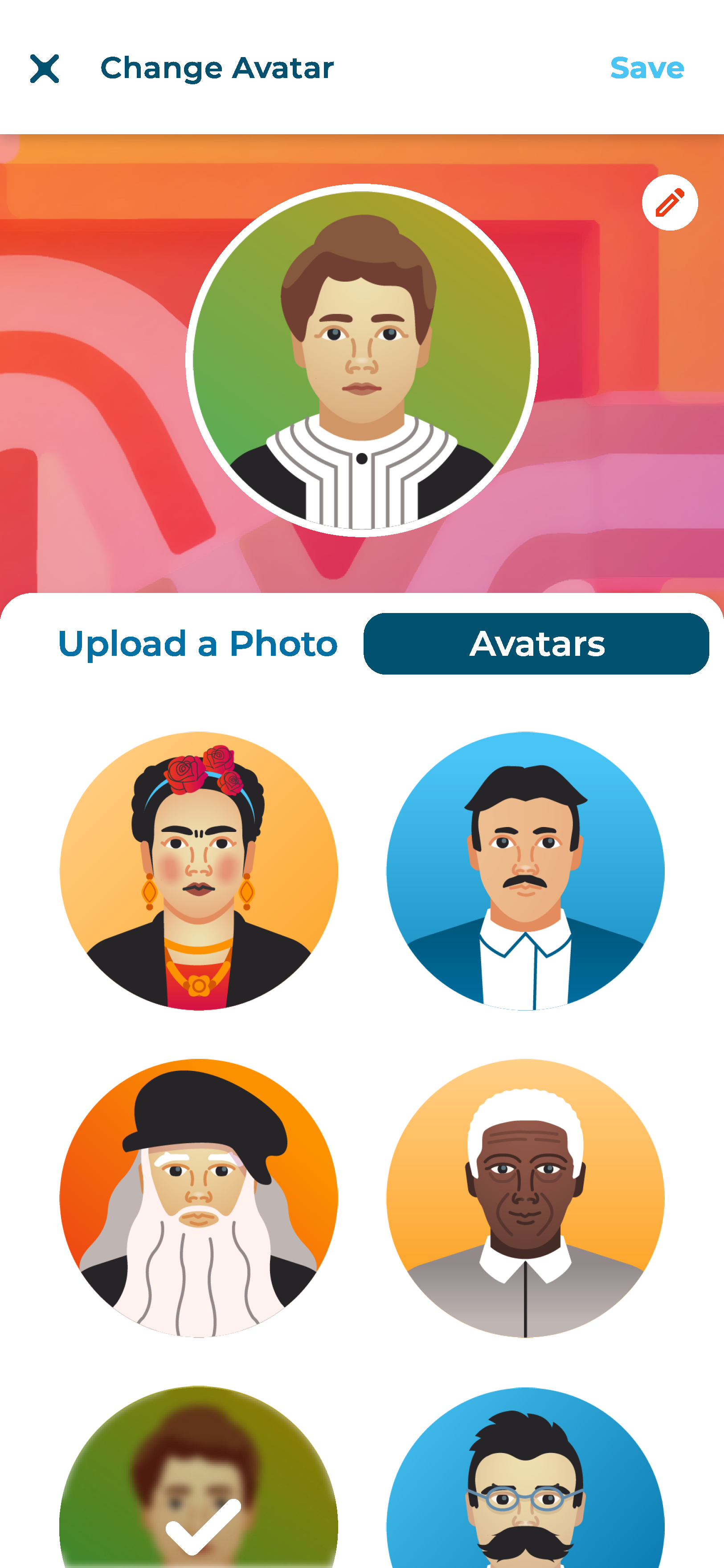Image resolution: width=724 pixels, height=1568 pixels.
Task: Pick the blue-suited man with thin mustache
Action: [x=525, y=870]
